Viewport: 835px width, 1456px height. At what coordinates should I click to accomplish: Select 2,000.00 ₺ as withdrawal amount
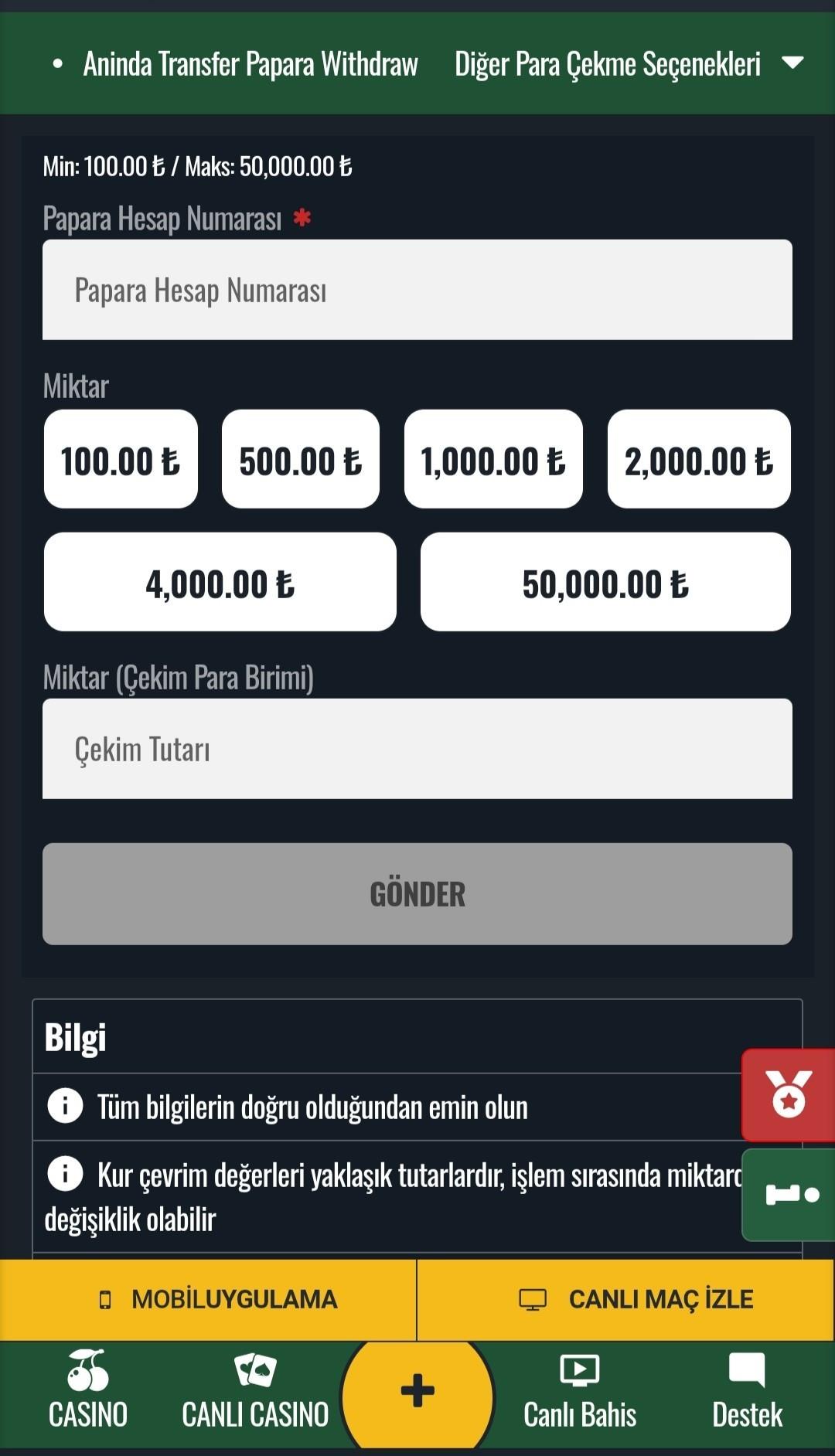tap(699, 460)
